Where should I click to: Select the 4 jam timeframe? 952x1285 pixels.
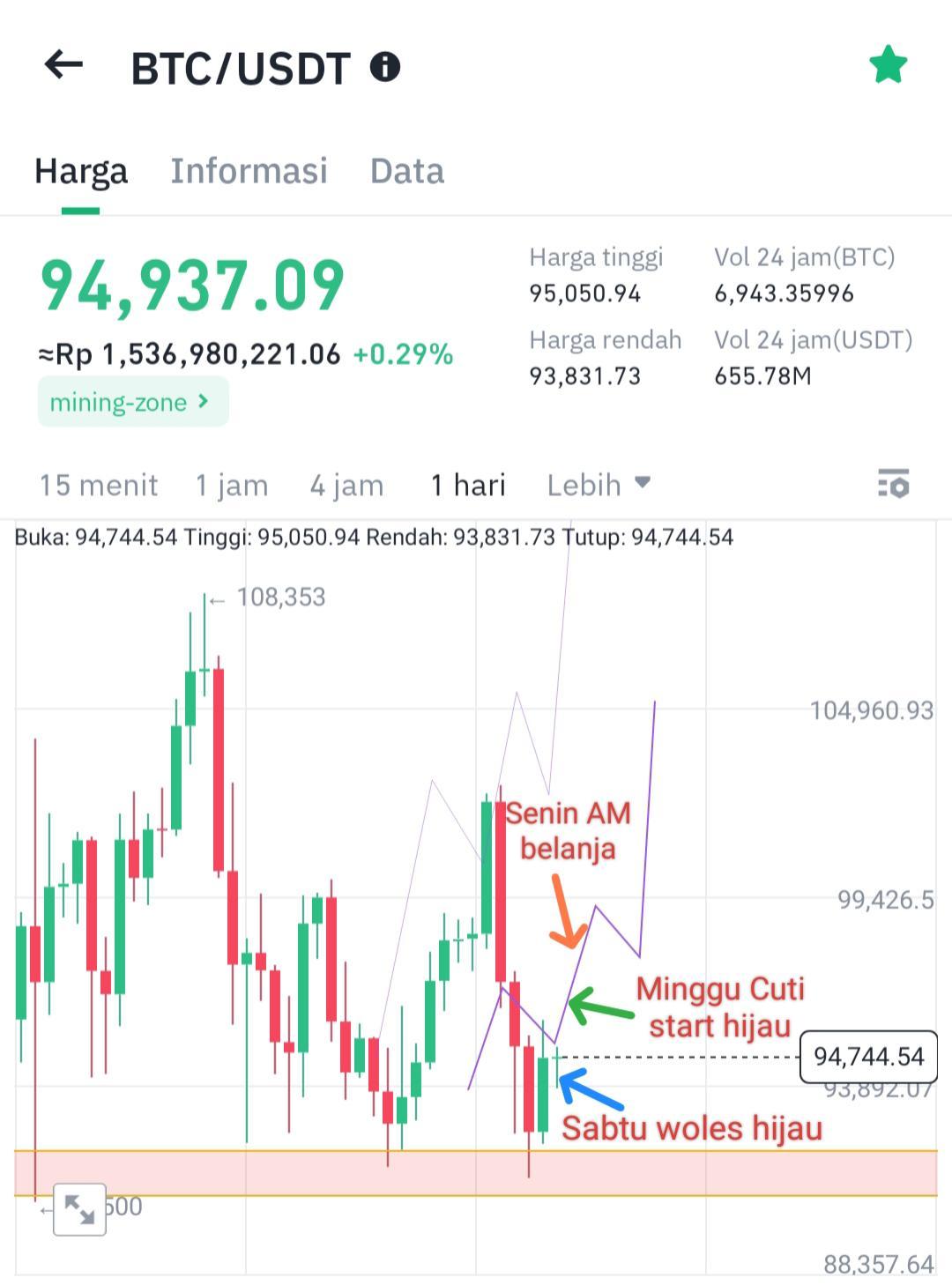click(x=346, y=485)
